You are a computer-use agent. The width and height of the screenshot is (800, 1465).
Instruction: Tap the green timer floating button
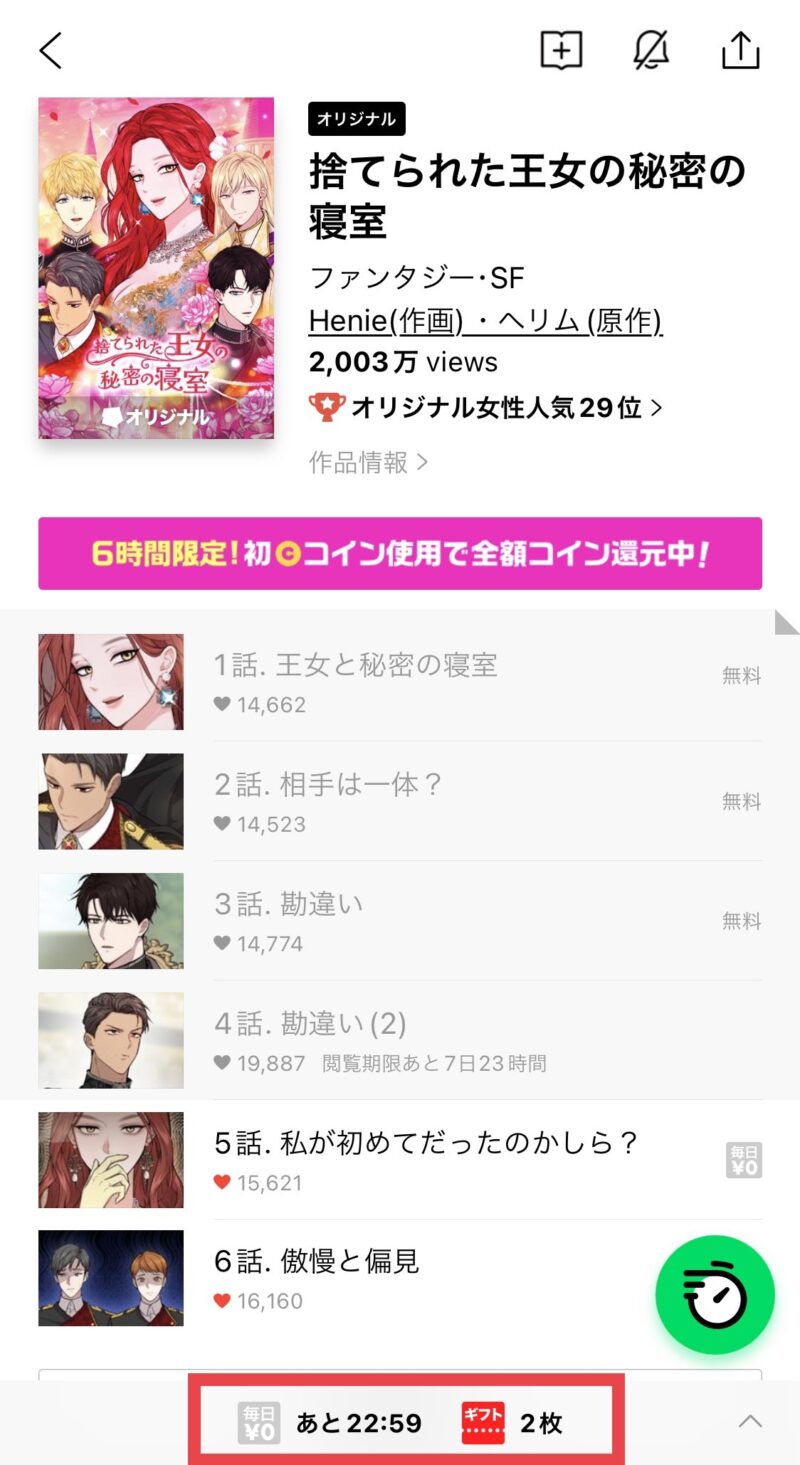pos(715,1295)
